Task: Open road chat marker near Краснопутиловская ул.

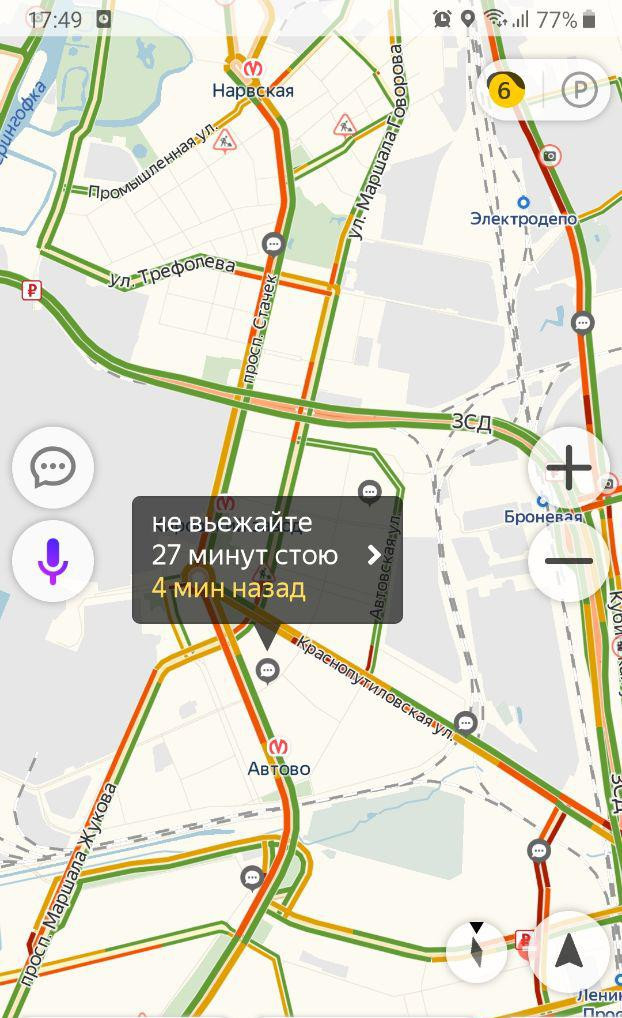Action: (465, 722)
